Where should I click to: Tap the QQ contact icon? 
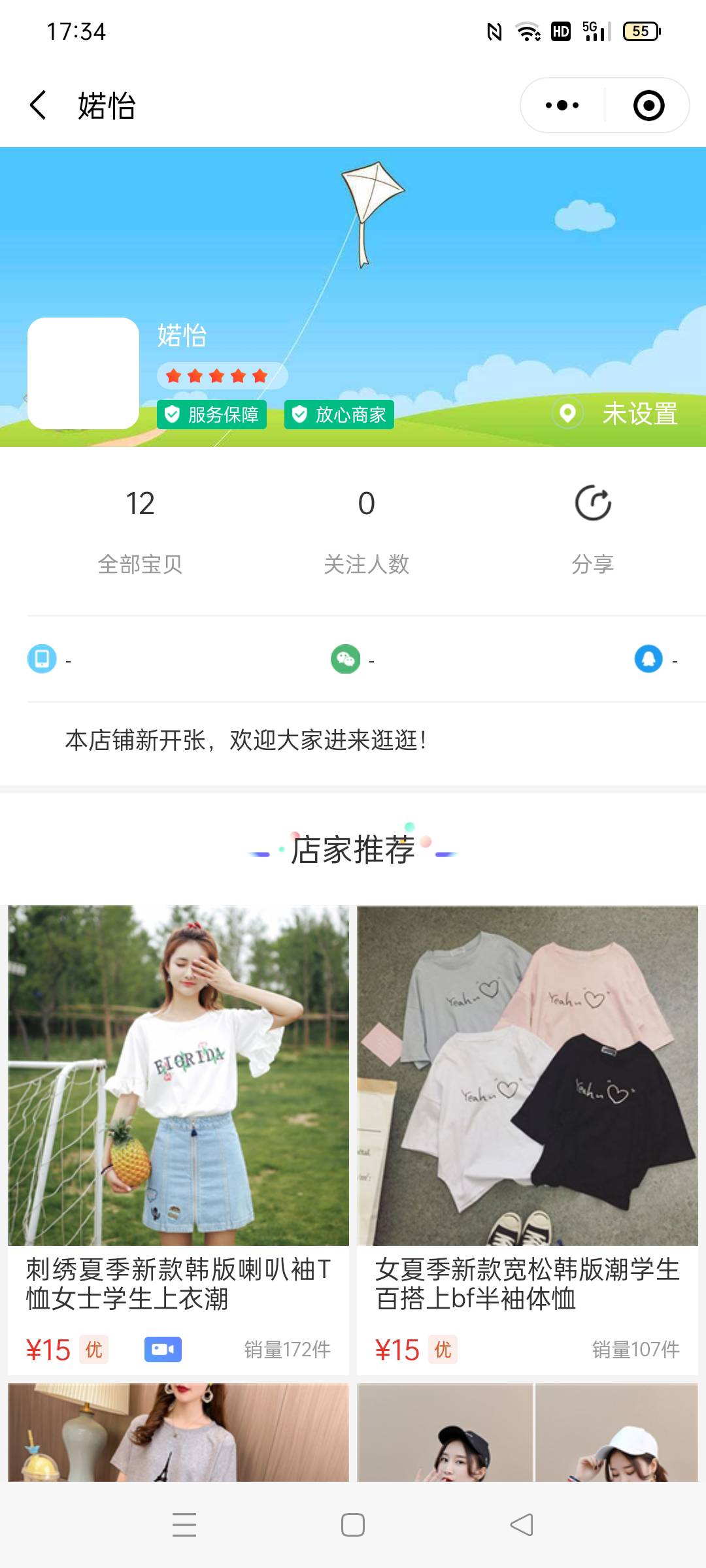tap(648, 659)
